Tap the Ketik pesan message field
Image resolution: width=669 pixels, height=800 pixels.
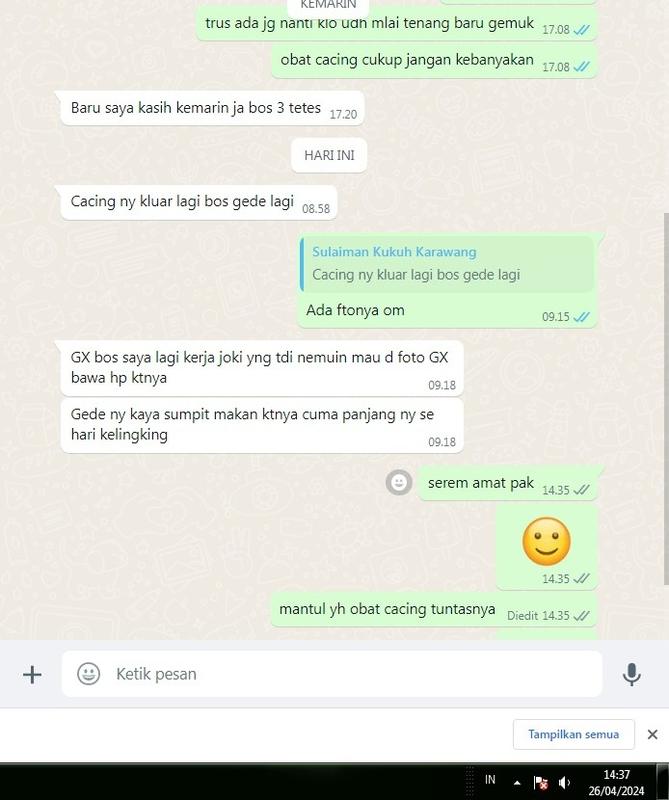[340, 674]
